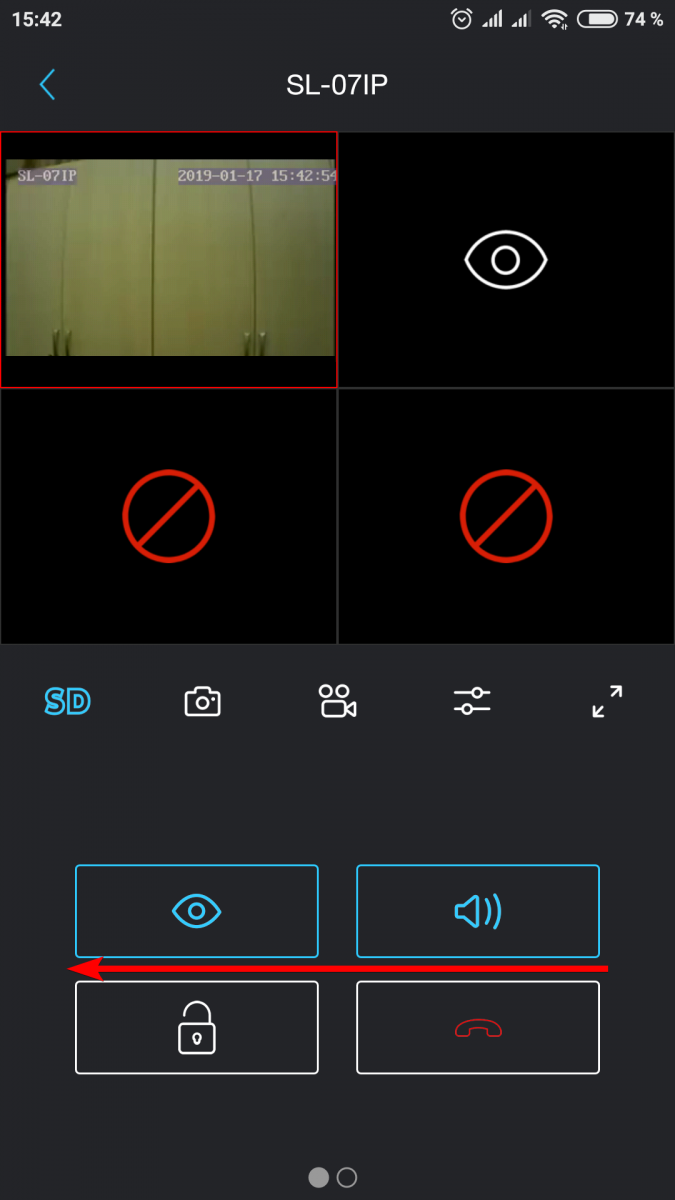Toggle the SD video quality setting
The width and height of the screenshot is (675, 1200).
click(68, 702)
